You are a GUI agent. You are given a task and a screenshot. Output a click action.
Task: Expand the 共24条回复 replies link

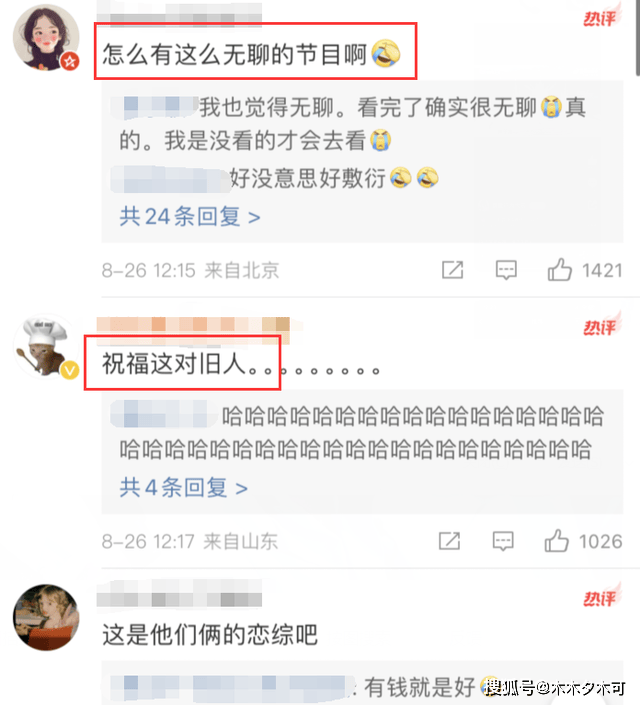tap(190, 217)
